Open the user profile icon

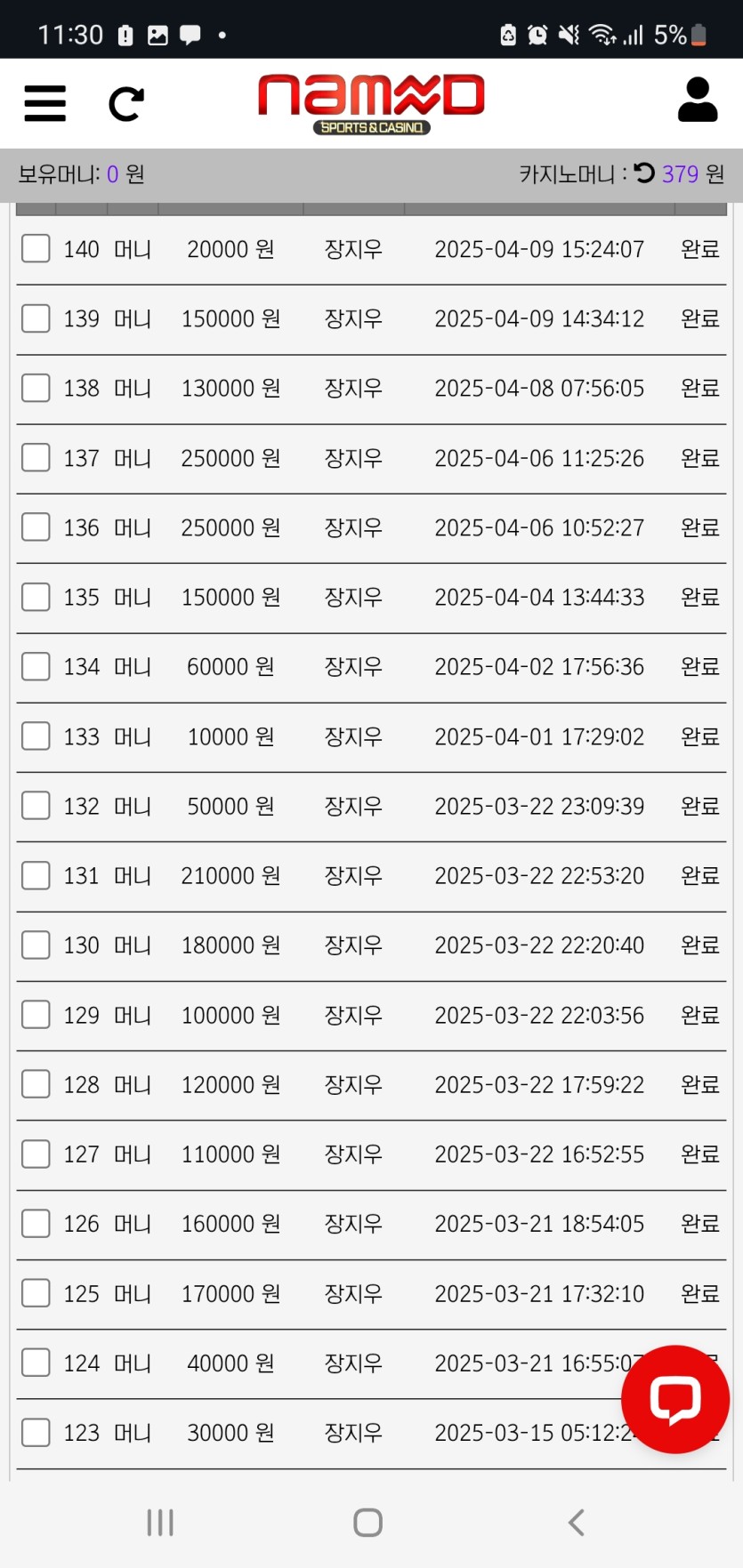click(697, 100)
